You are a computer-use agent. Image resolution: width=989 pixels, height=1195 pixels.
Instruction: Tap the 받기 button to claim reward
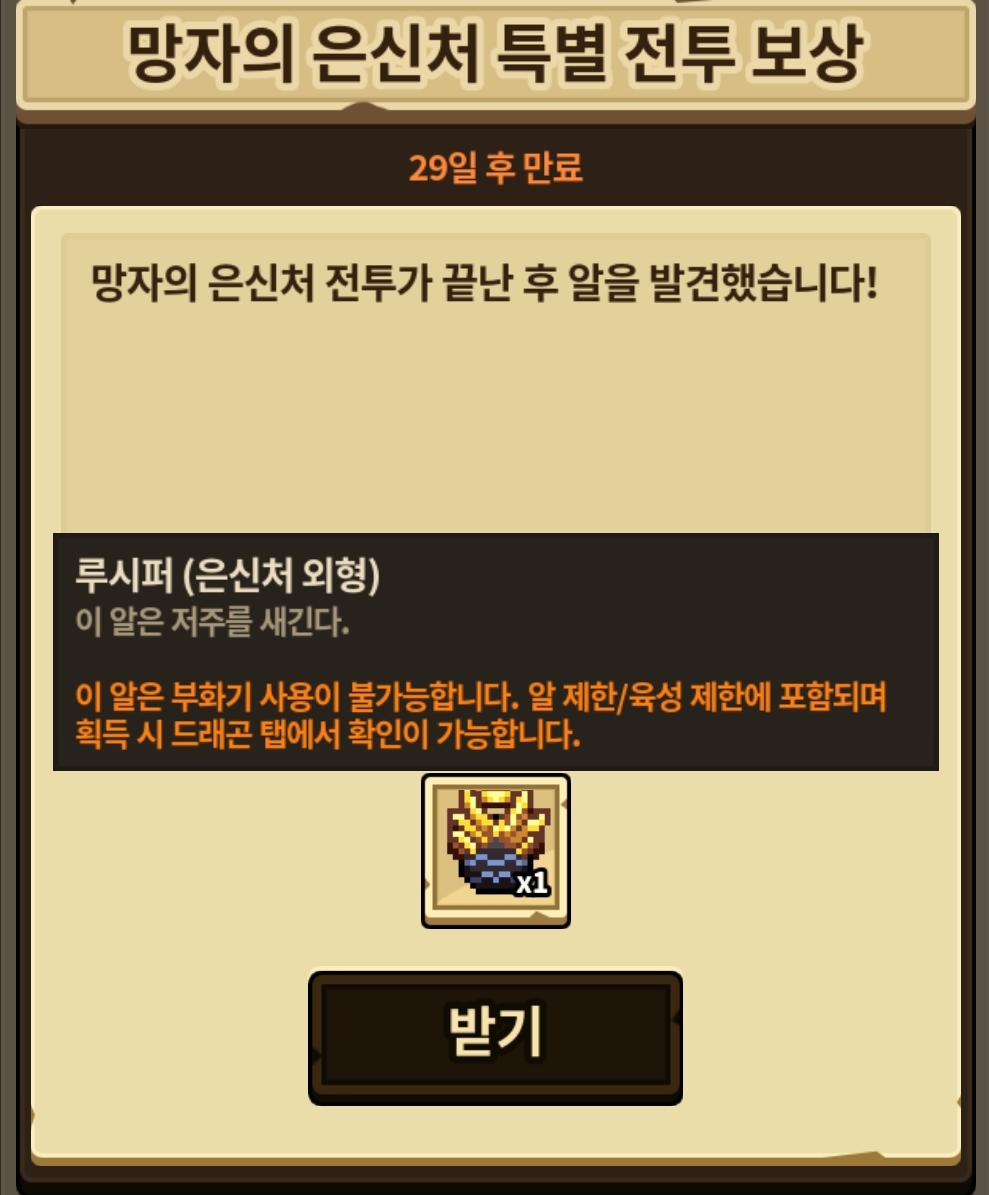[x=495, y=1037]
